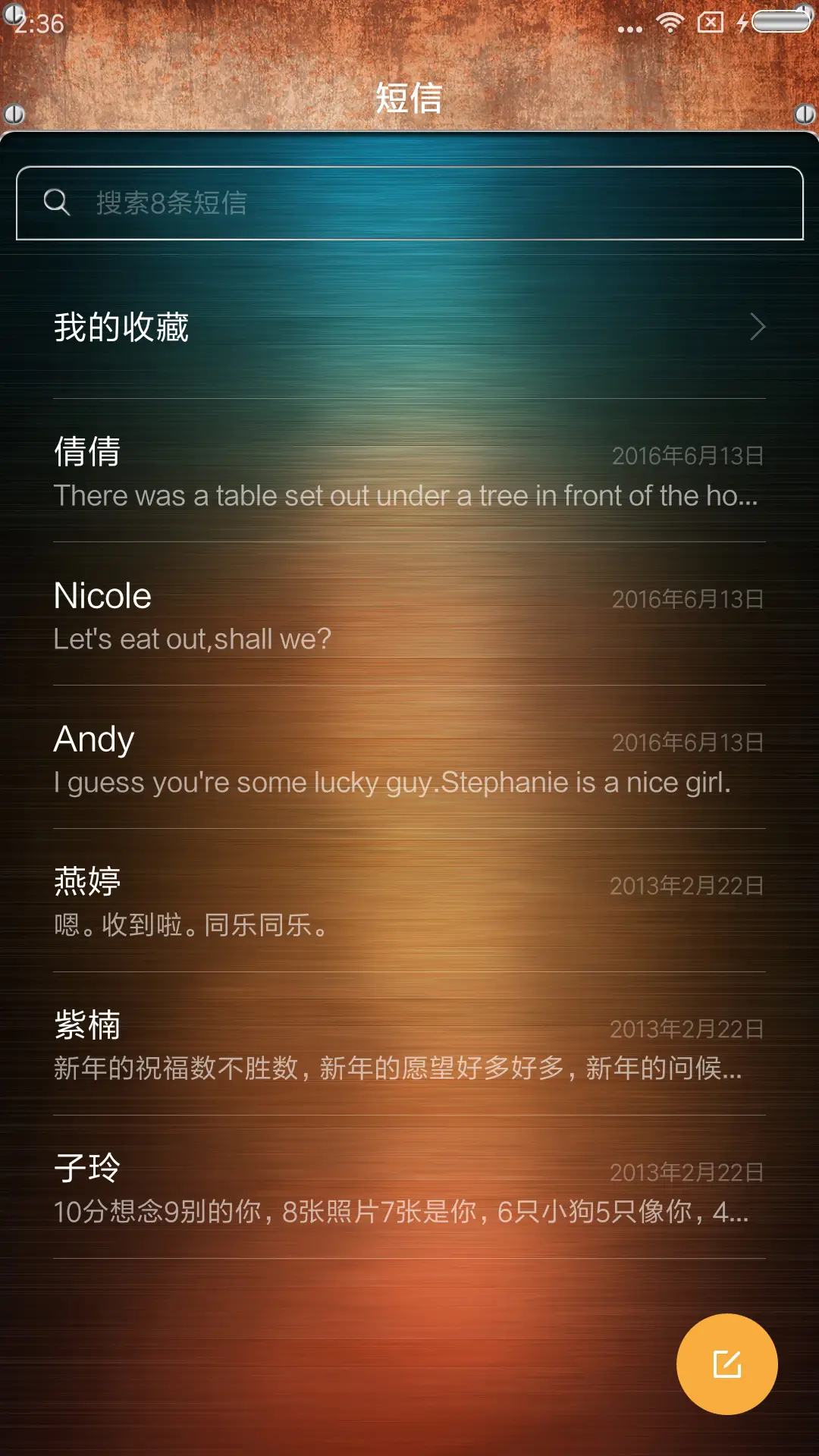Tap the Wi-Fi icon in the status bar

click(x=670, y=23)
